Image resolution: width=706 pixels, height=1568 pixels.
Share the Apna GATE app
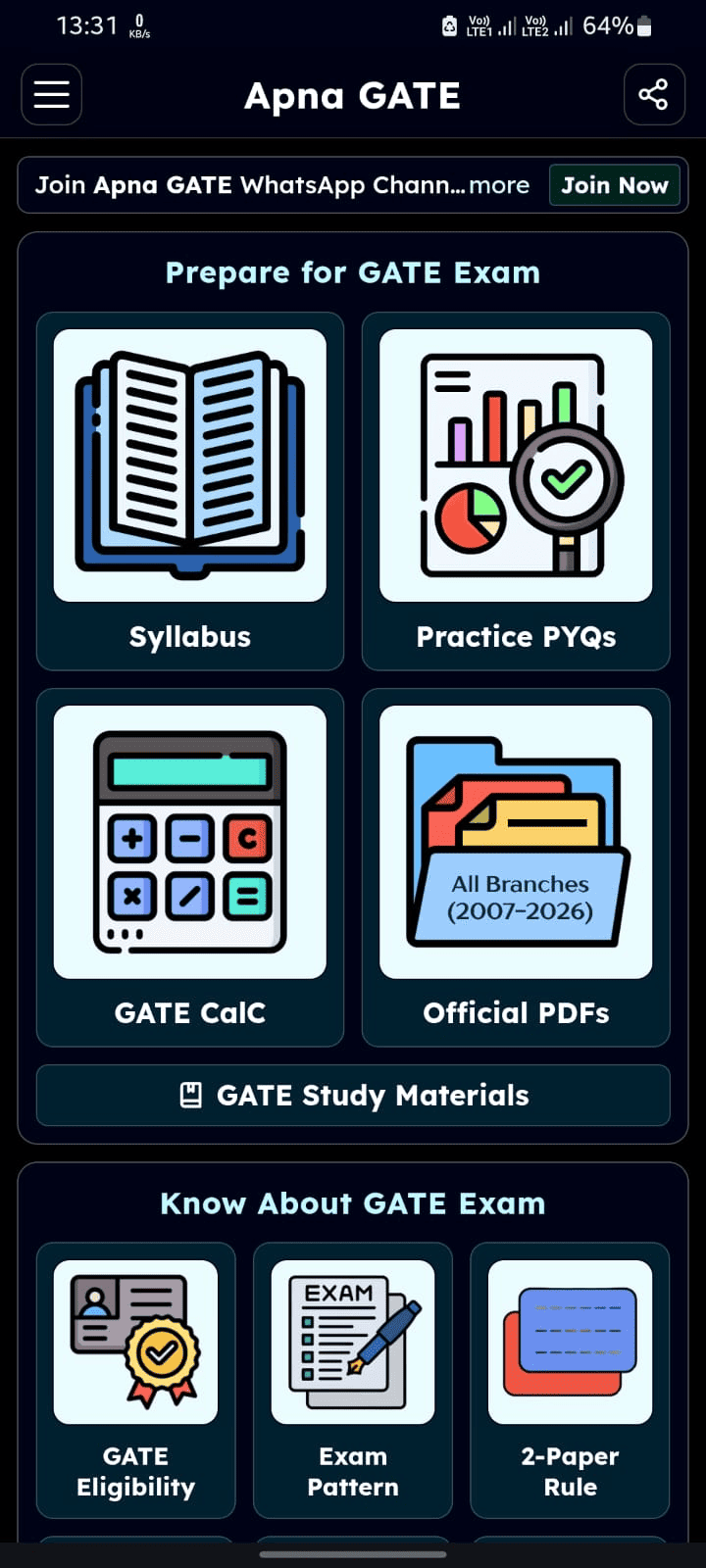pyautogui.click(x=653, y=94)
